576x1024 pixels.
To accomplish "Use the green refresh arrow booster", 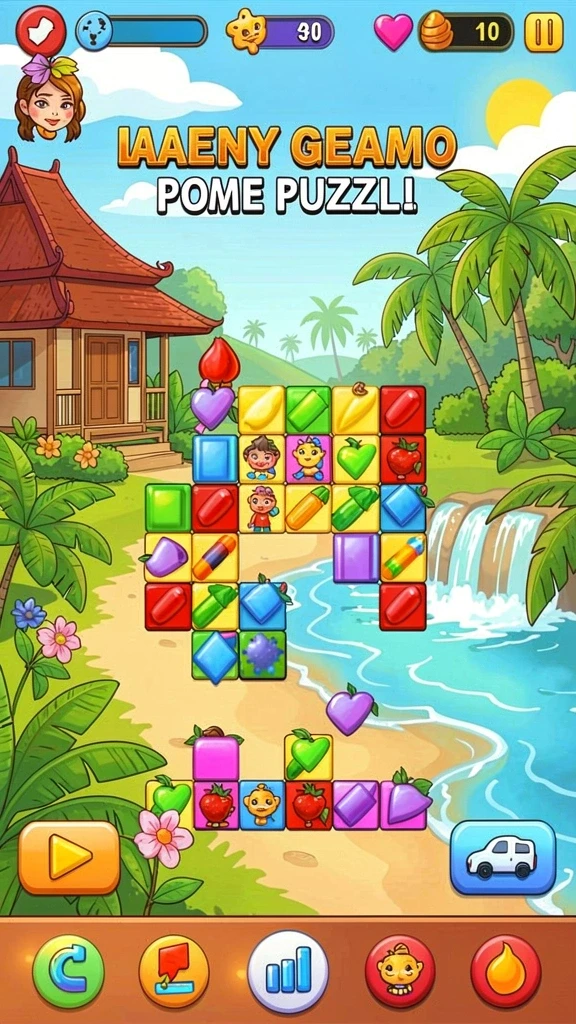I will [69, 971].
